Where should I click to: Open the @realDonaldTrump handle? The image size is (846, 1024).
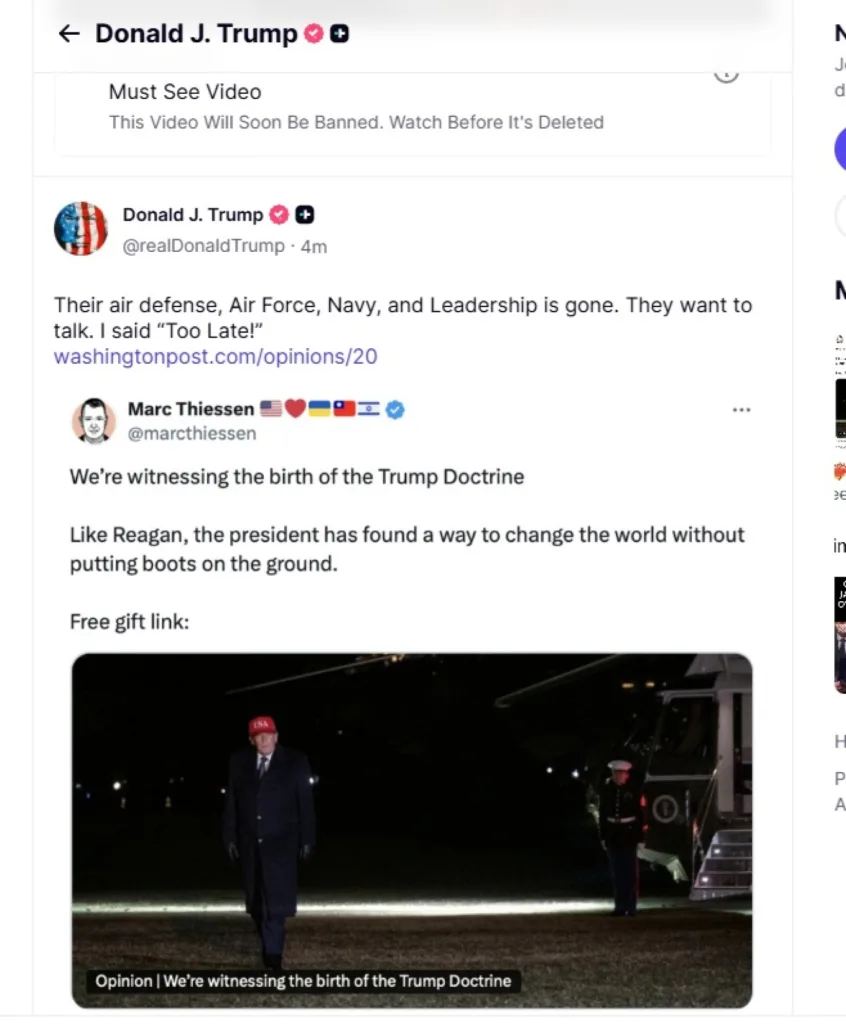click(x=203, y=246)
